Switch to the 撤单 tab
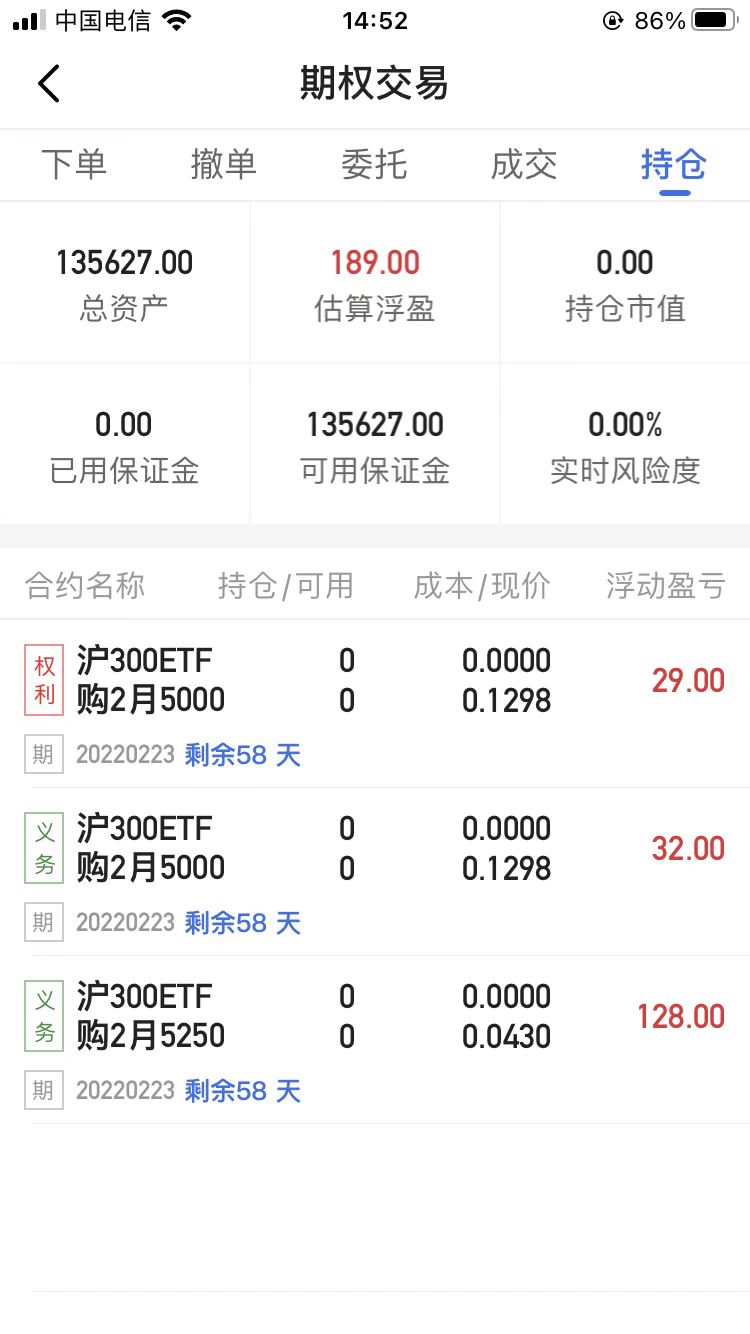 click(x=224, y=165)
